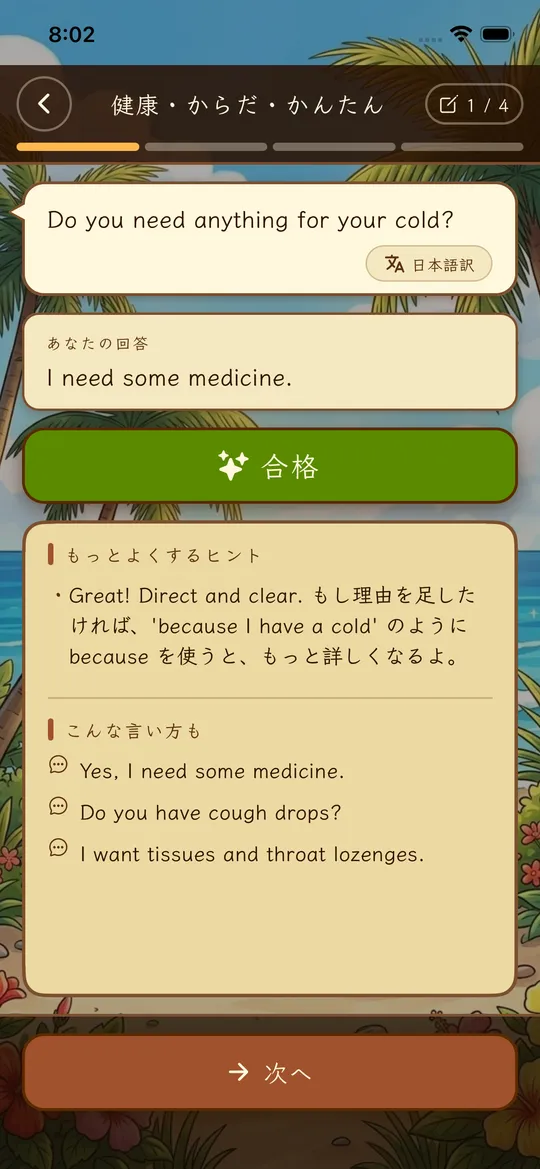Tap 次へ to continue to the next question
This screenshot has height=1169, width=540.
(270, 1073)
